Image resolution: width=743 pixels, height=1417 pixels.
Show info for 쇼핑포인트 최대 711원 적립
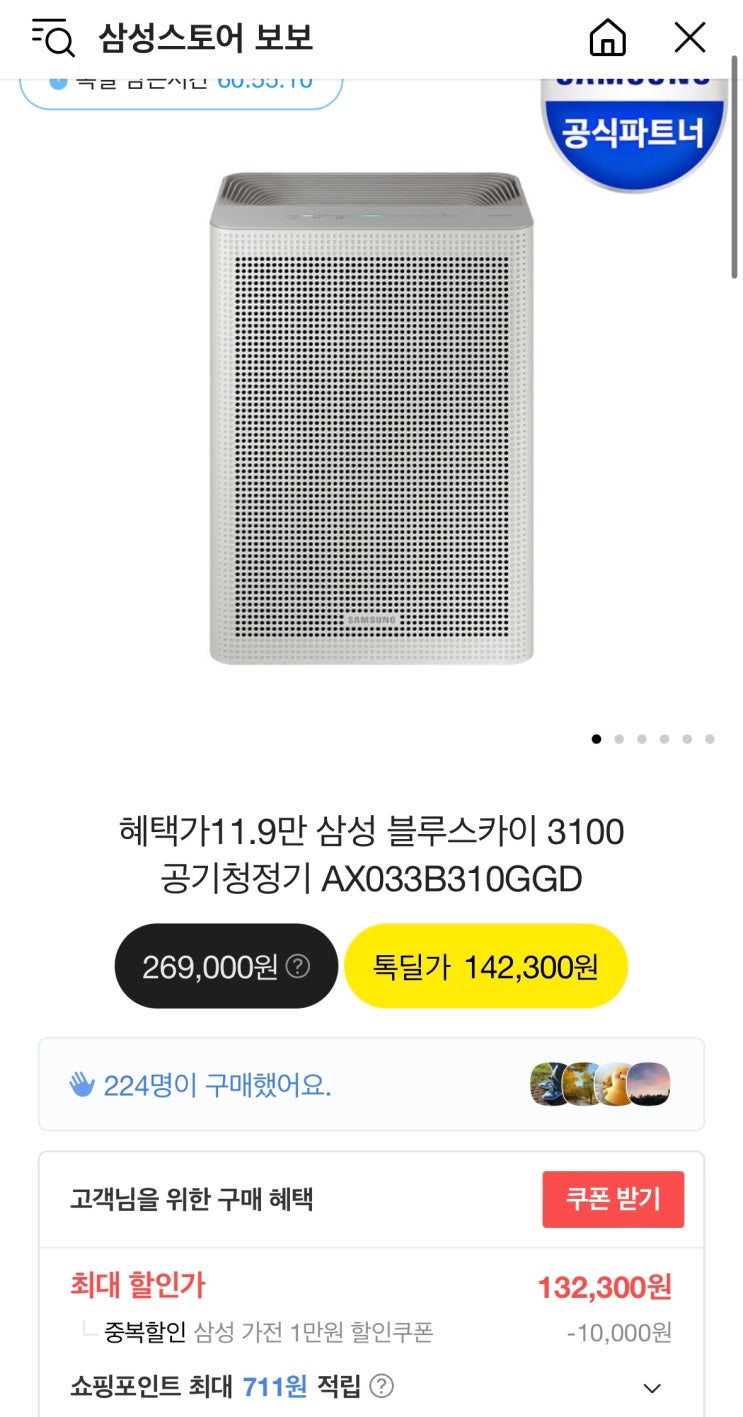[x=382, y=1386]
